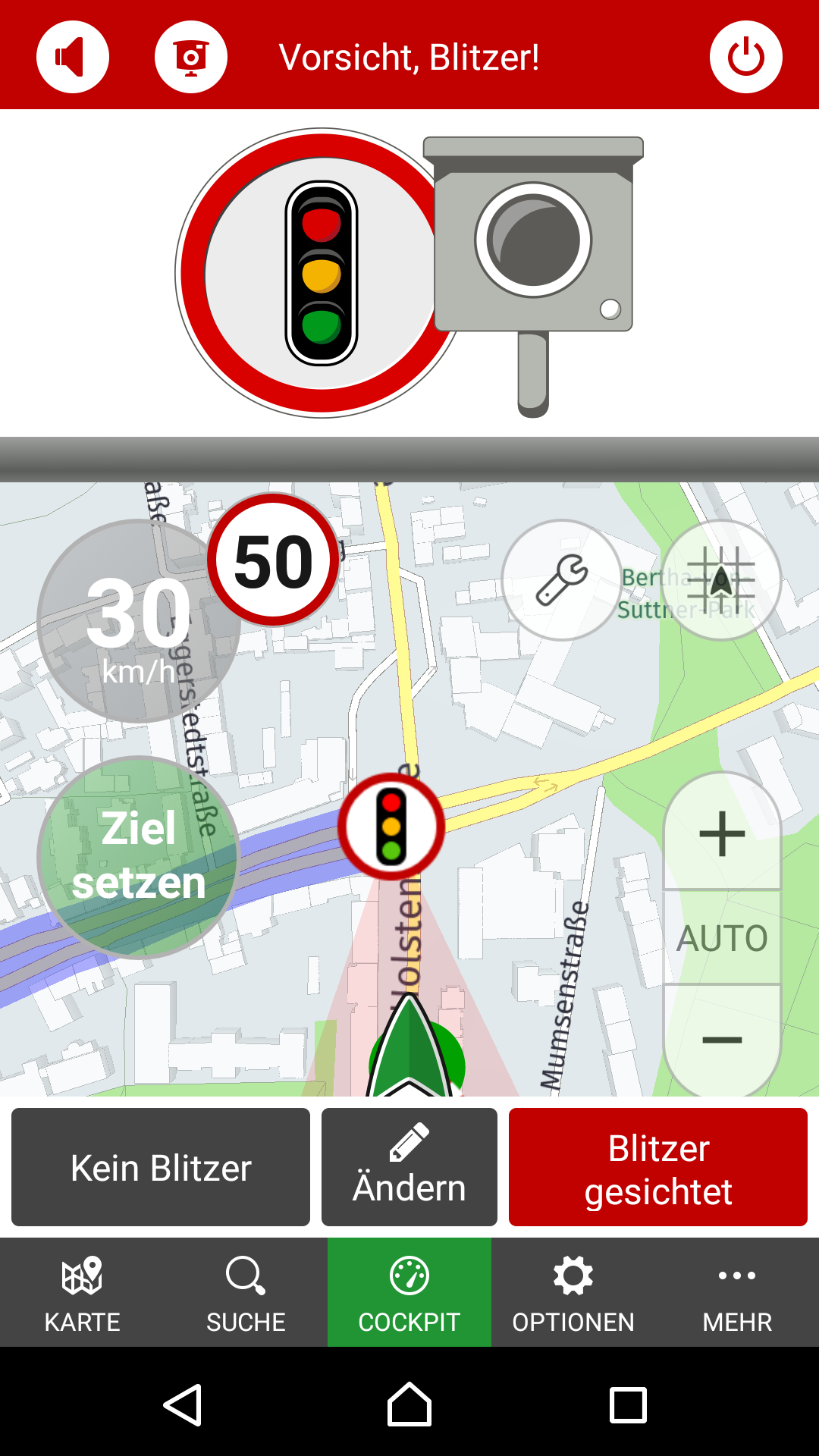The height and width of the screenshot is (1456, 819).
Task: Open the Optionen tab
Action: (573, 1293)
